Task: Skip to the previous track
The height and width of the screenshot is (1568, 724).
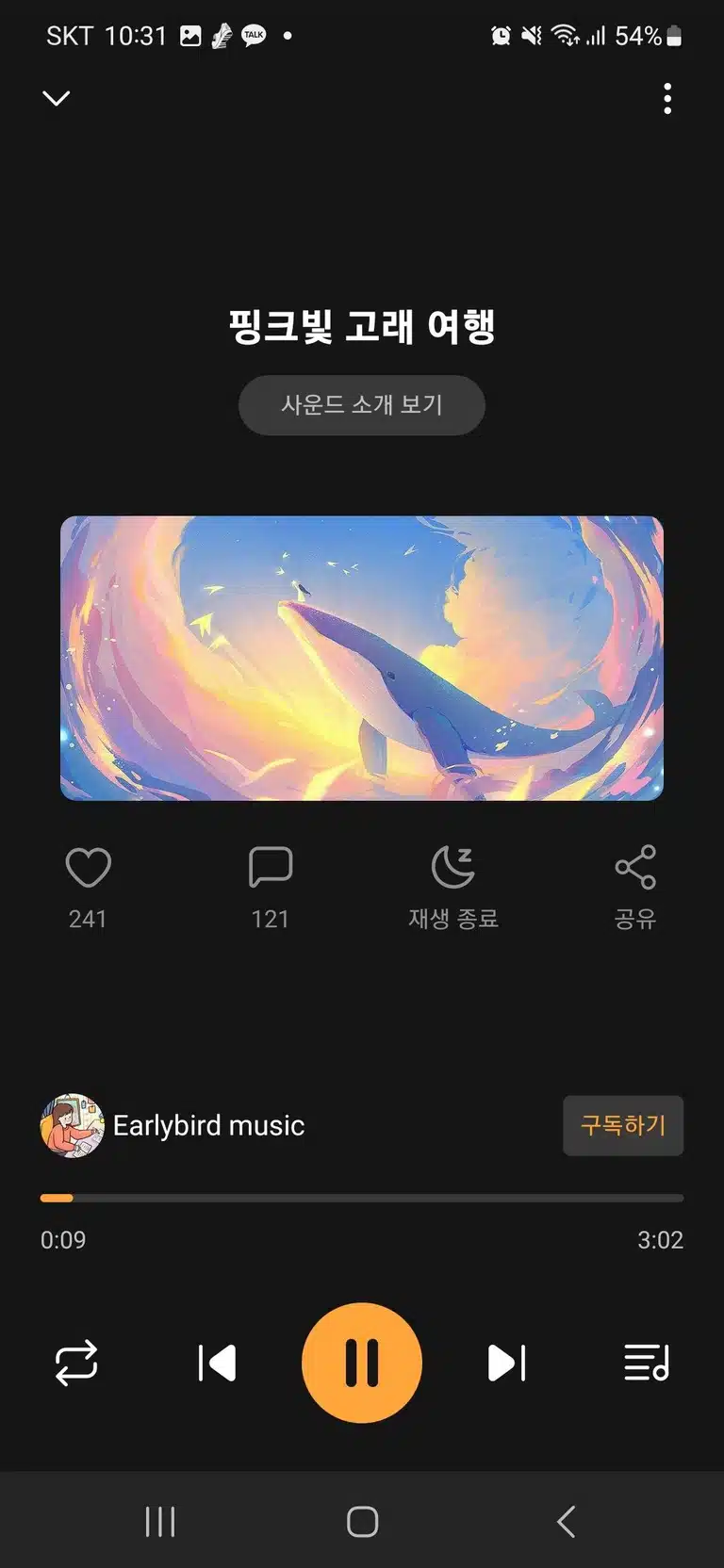Action: pyautogui.click(x=217, y=1363)
